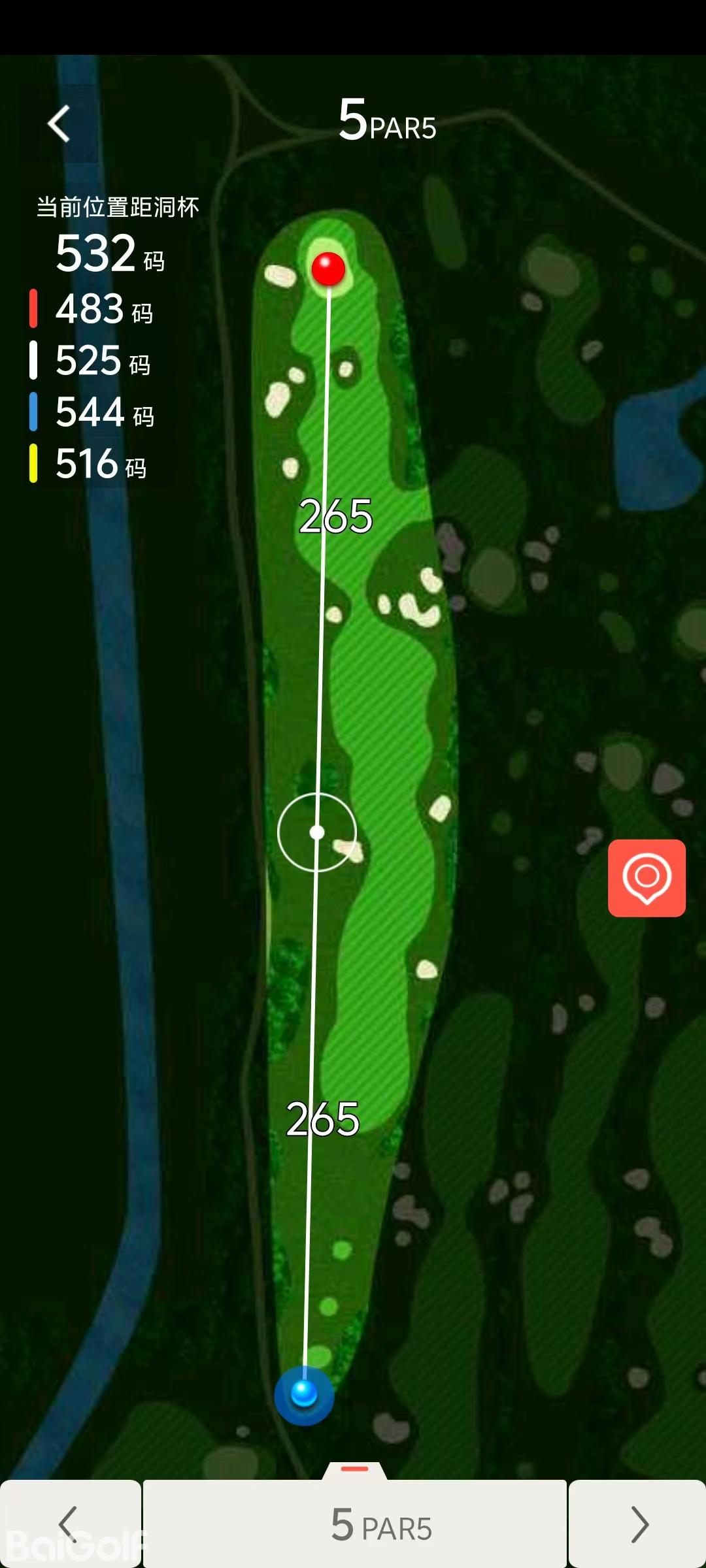Tap the red location pin button
Image resolution: width=706 pixels, height=1568 pixels.
(x=647, y=878)
